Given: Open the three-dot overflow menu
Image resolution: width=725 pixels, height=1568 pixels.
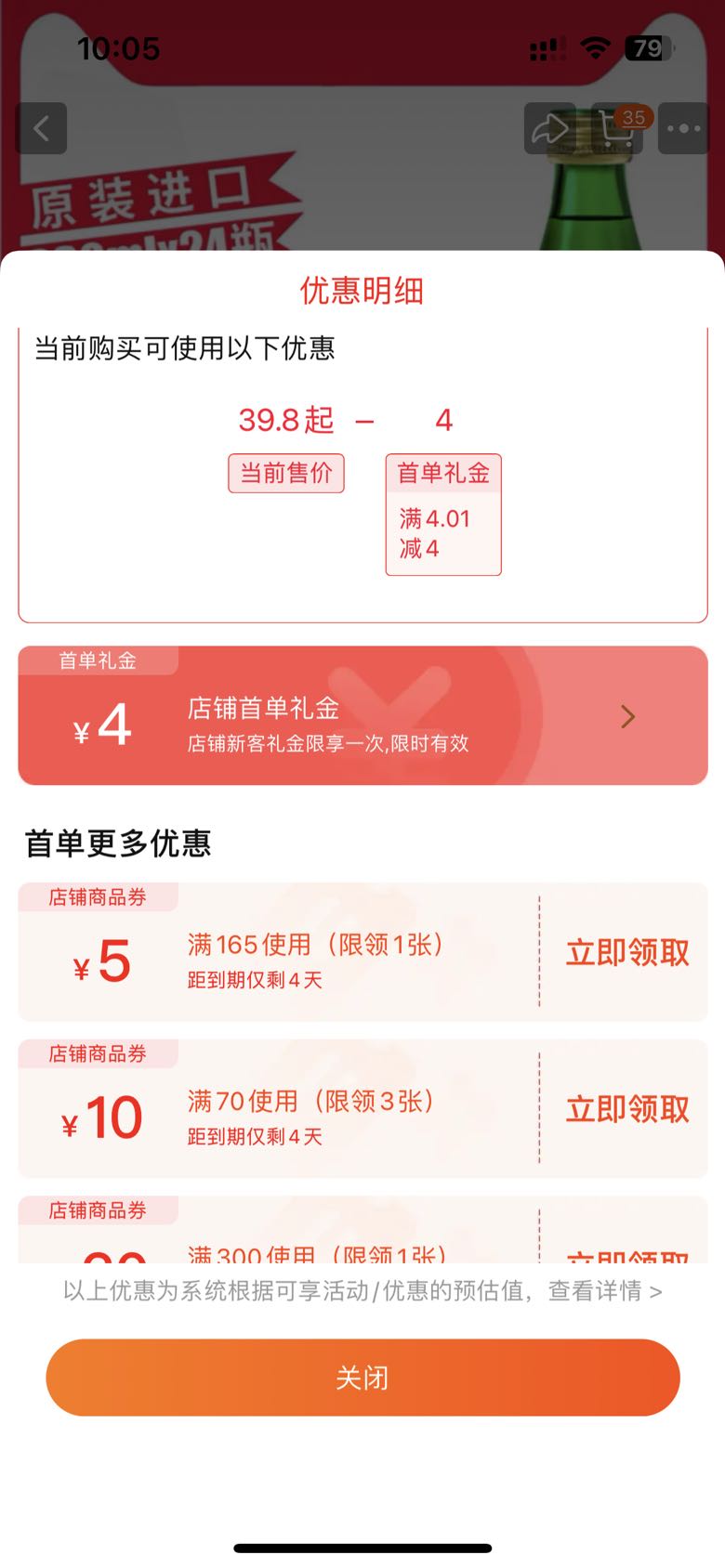Looking at the screenshot, I should click(684, 128).
